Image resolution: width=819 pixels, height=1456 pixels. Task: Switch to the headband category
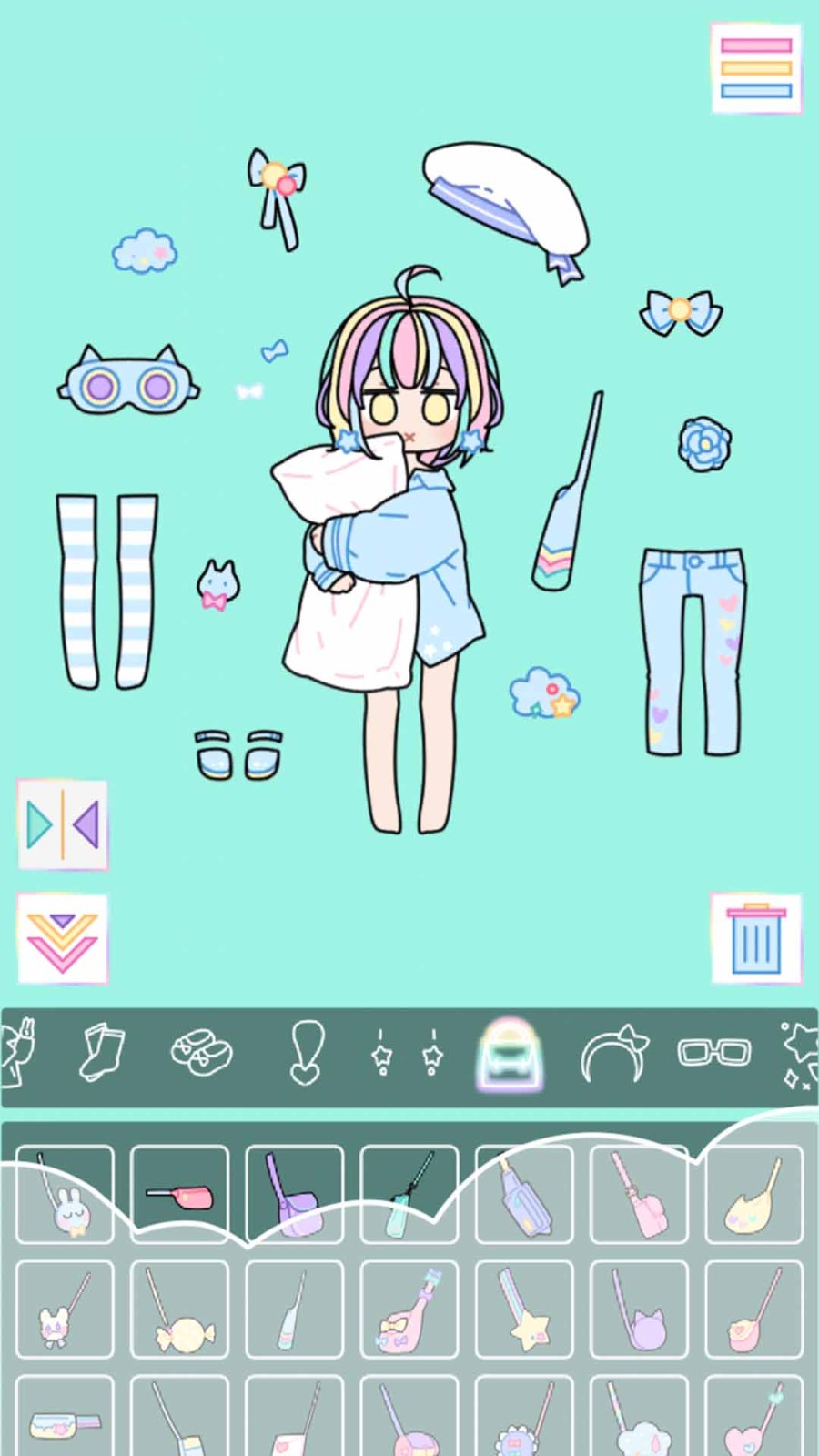pos(613,1054)
